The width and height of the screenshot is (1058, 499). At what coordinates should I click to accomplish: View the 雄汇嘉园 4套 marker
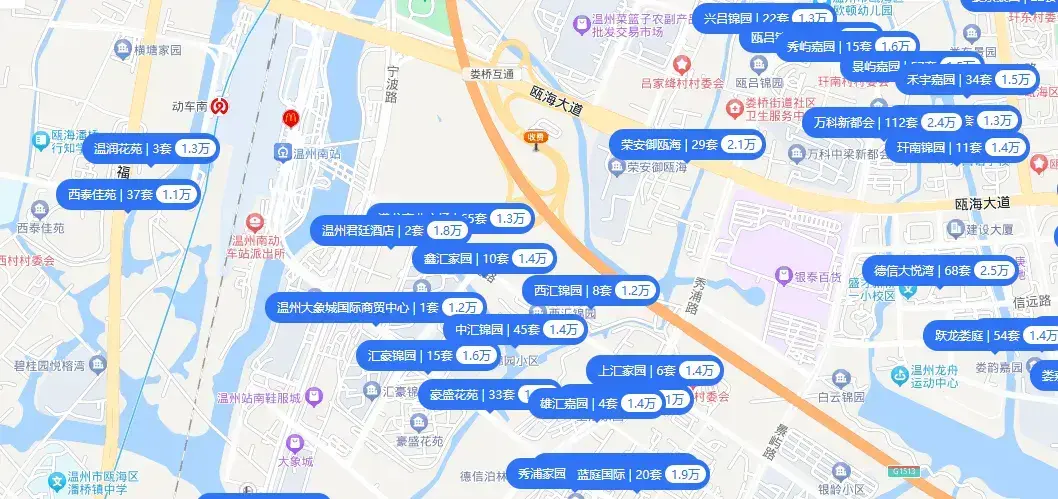pos(608,404)
